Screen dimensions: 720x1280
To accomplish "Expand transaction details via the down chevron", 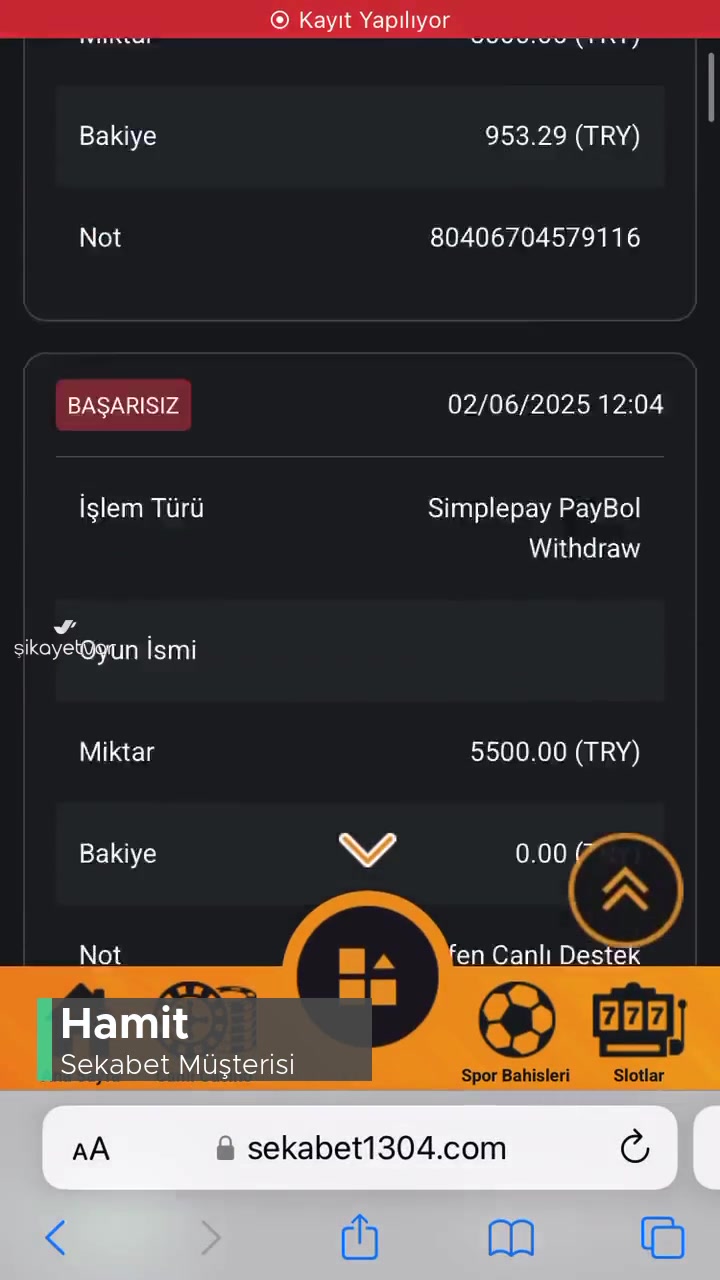I will (367, 850).
